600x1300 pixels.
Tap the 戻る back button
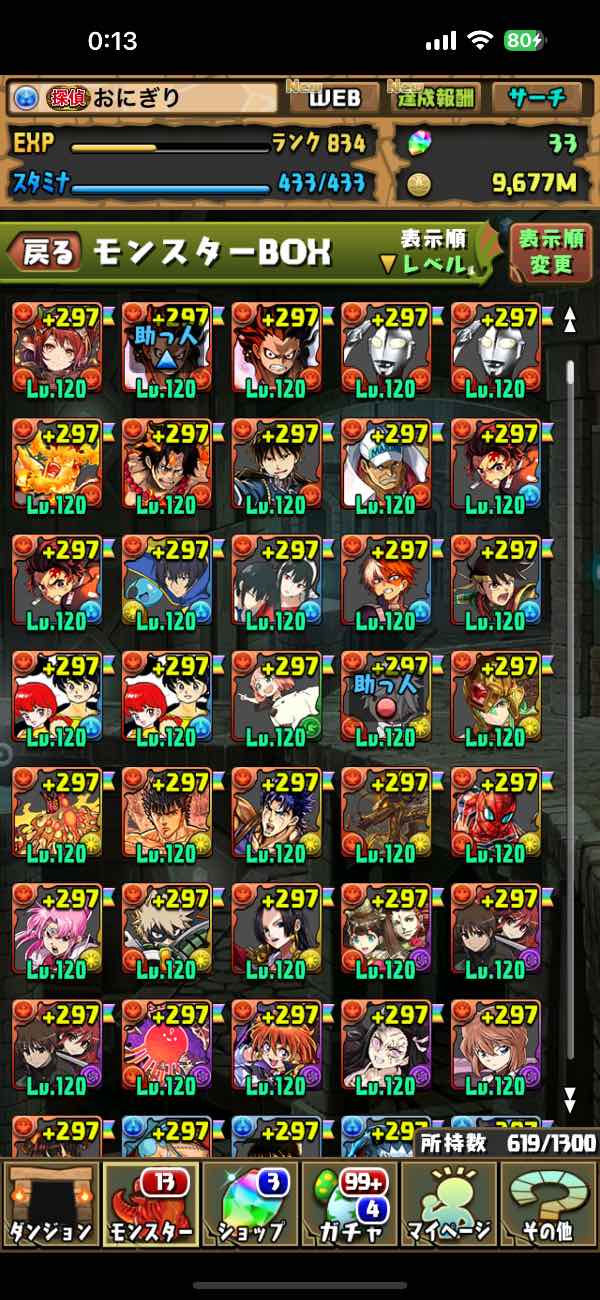[46, 253]
